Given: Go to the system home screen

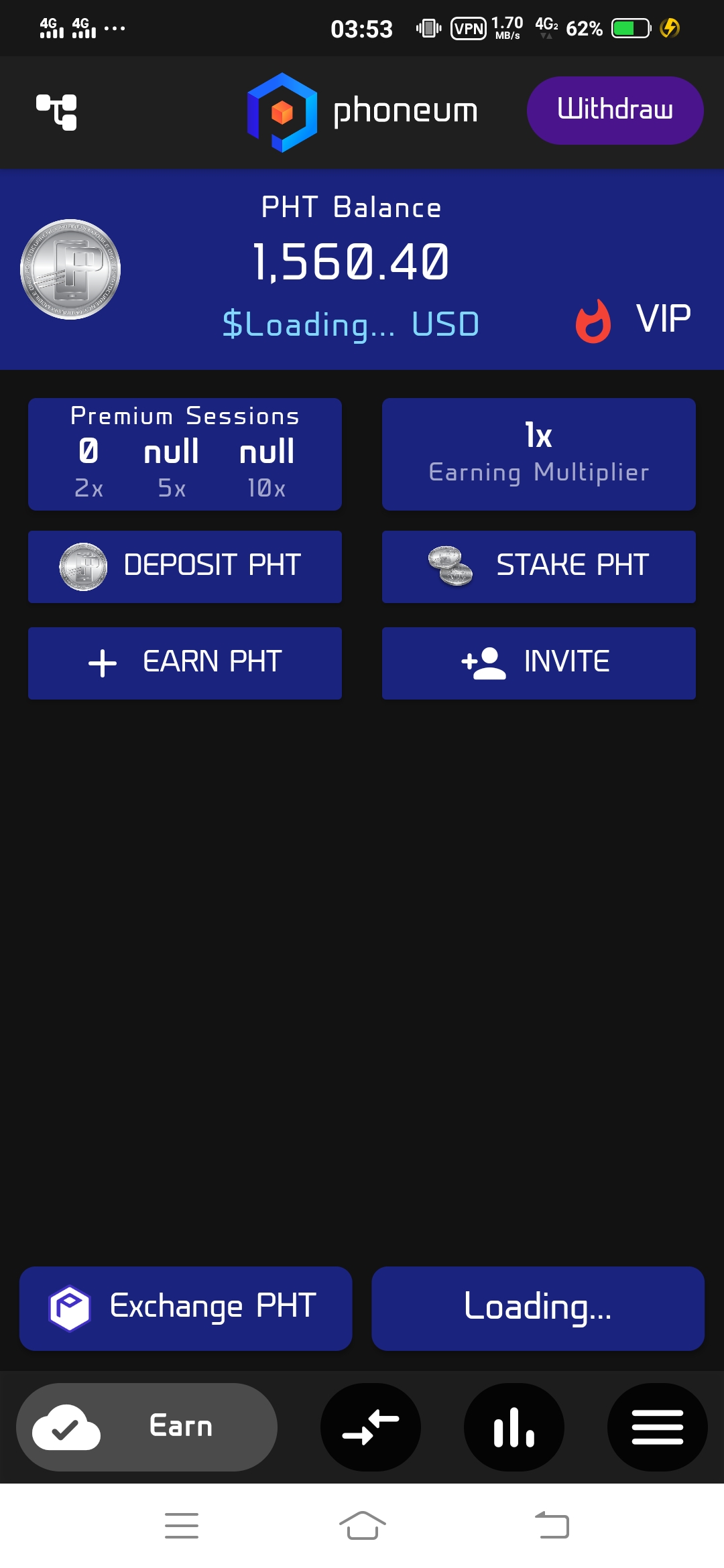Looking at the screenshot, I should pos(362,1526).
